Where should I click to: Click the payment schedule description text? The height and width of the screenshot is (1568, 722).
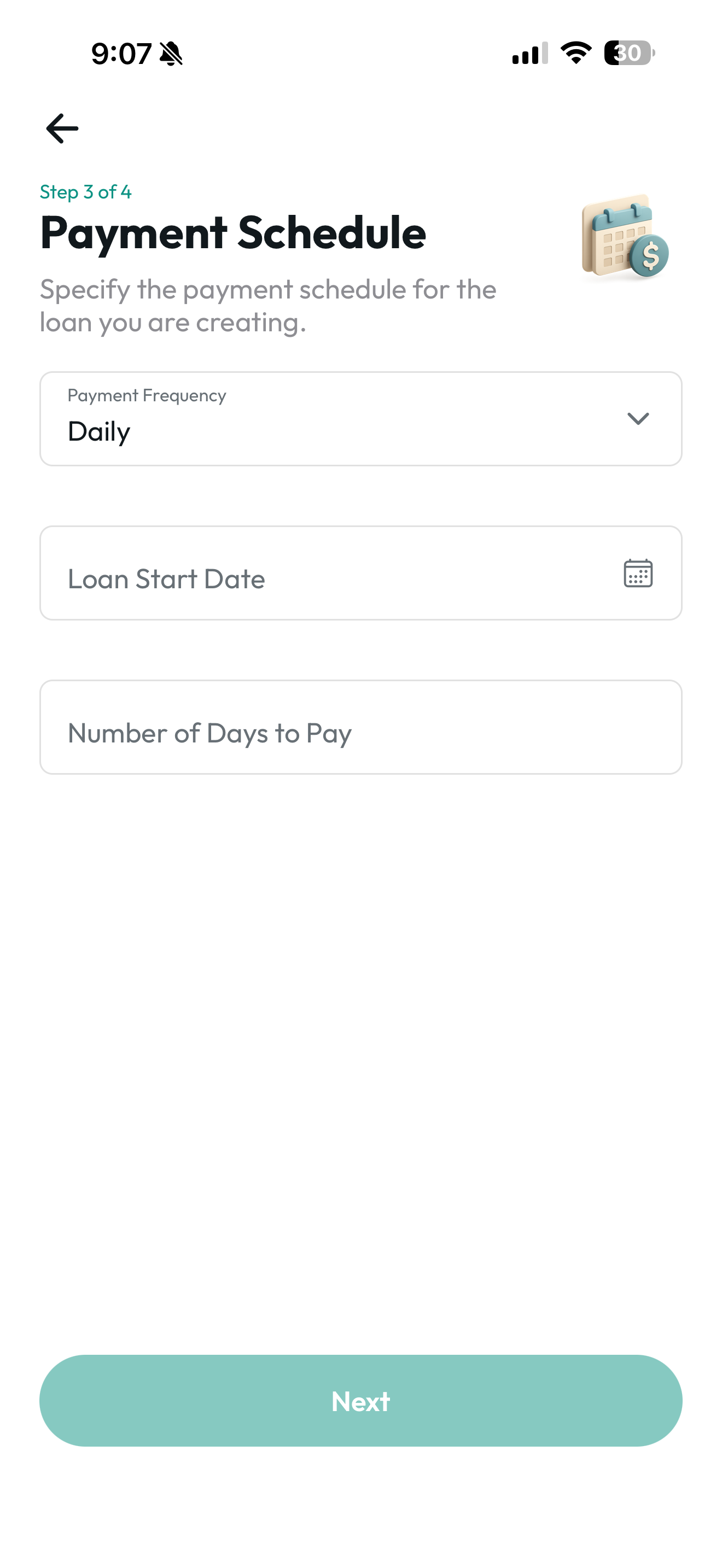268,305
